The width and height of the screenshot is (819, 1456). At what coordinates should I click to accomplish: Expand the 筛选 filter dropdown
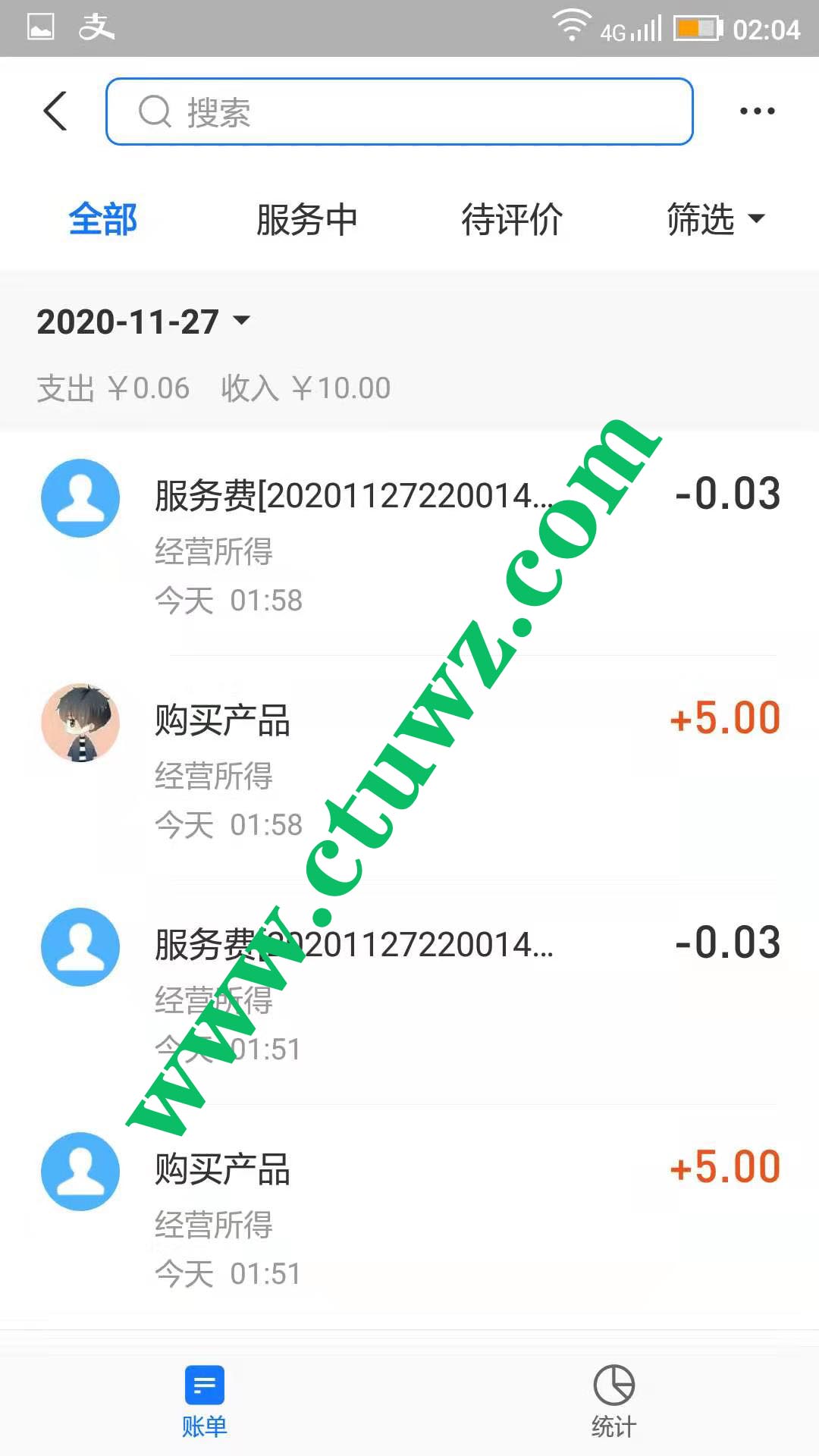[715, 220]
